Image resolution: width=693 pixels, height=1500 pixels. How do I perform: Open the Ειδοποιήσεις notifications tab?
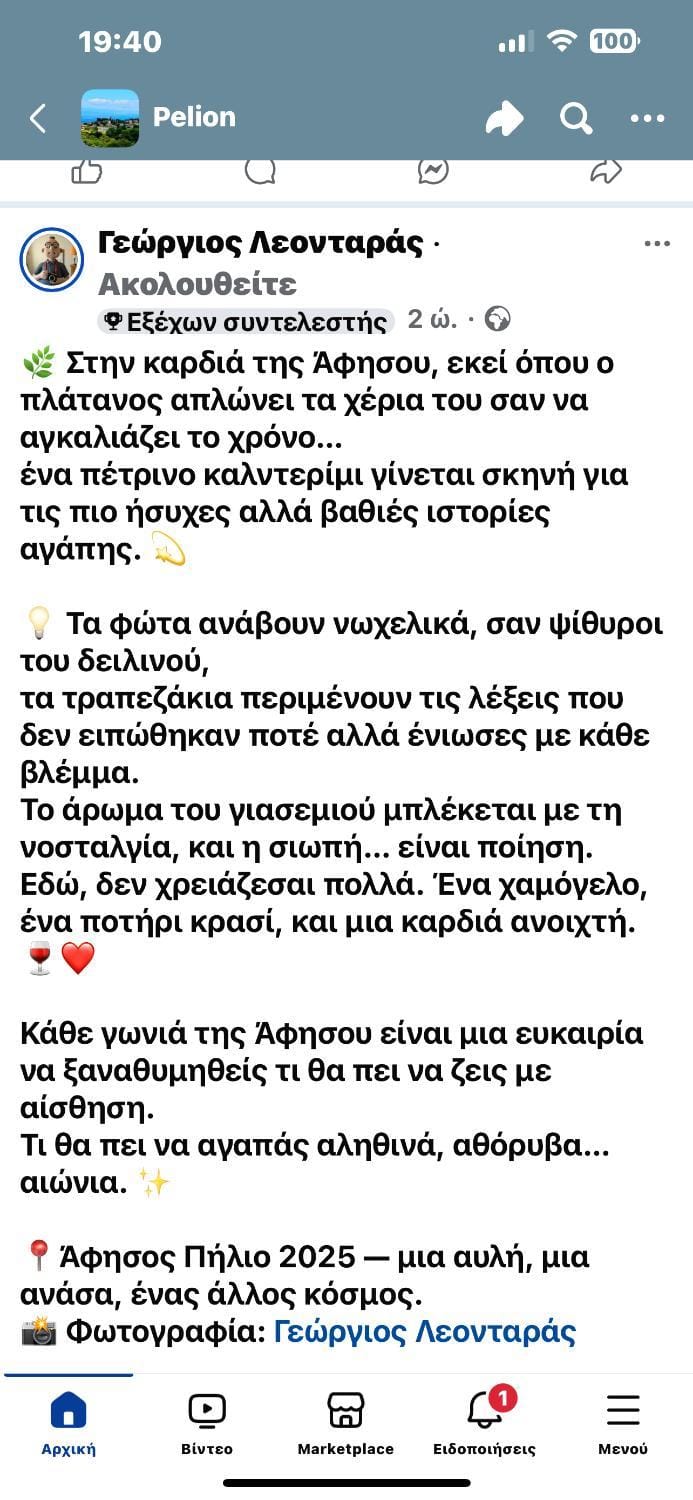485,1423
